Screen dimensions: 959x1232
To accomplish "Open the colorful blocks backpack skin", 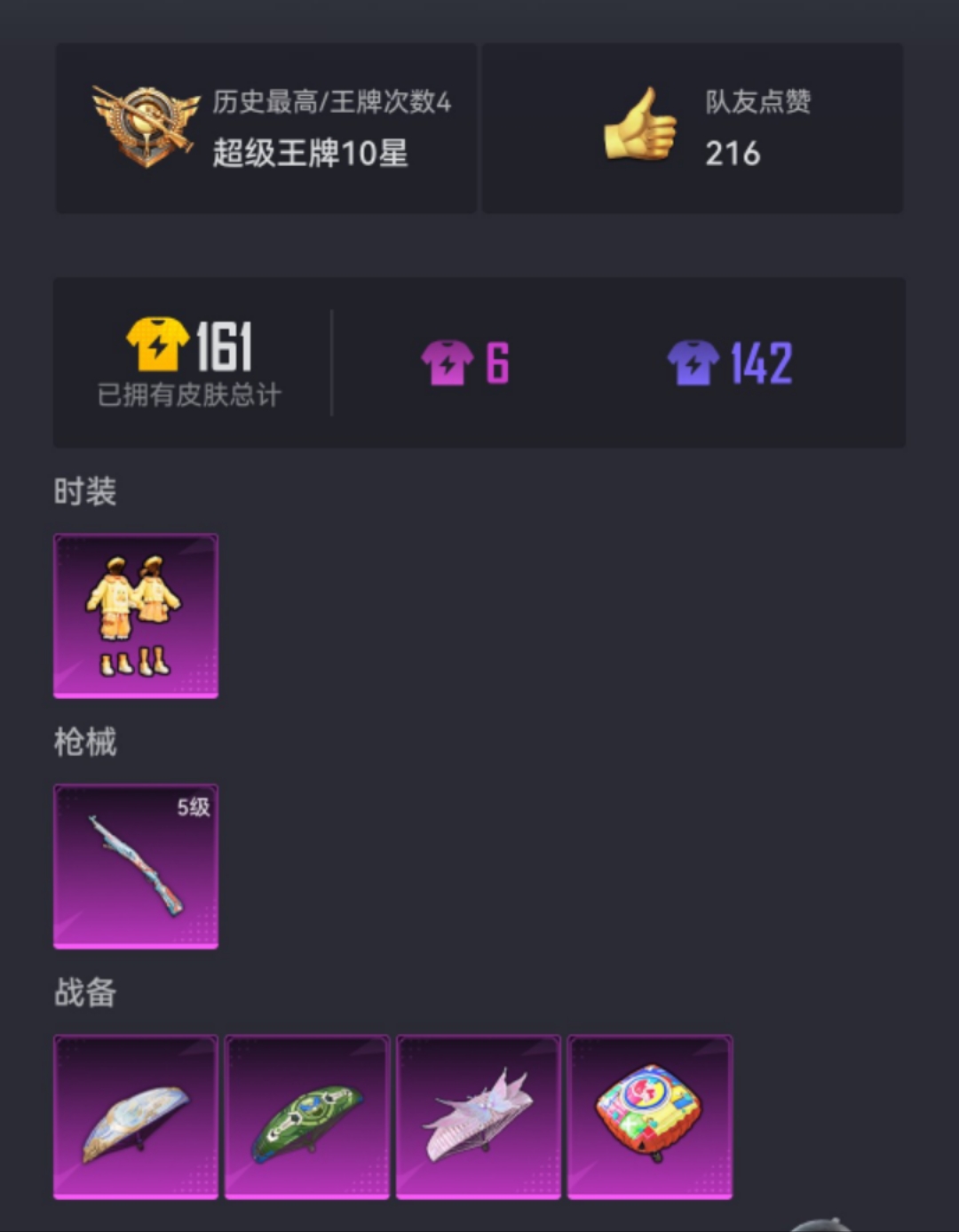I will click(650, 1117).
